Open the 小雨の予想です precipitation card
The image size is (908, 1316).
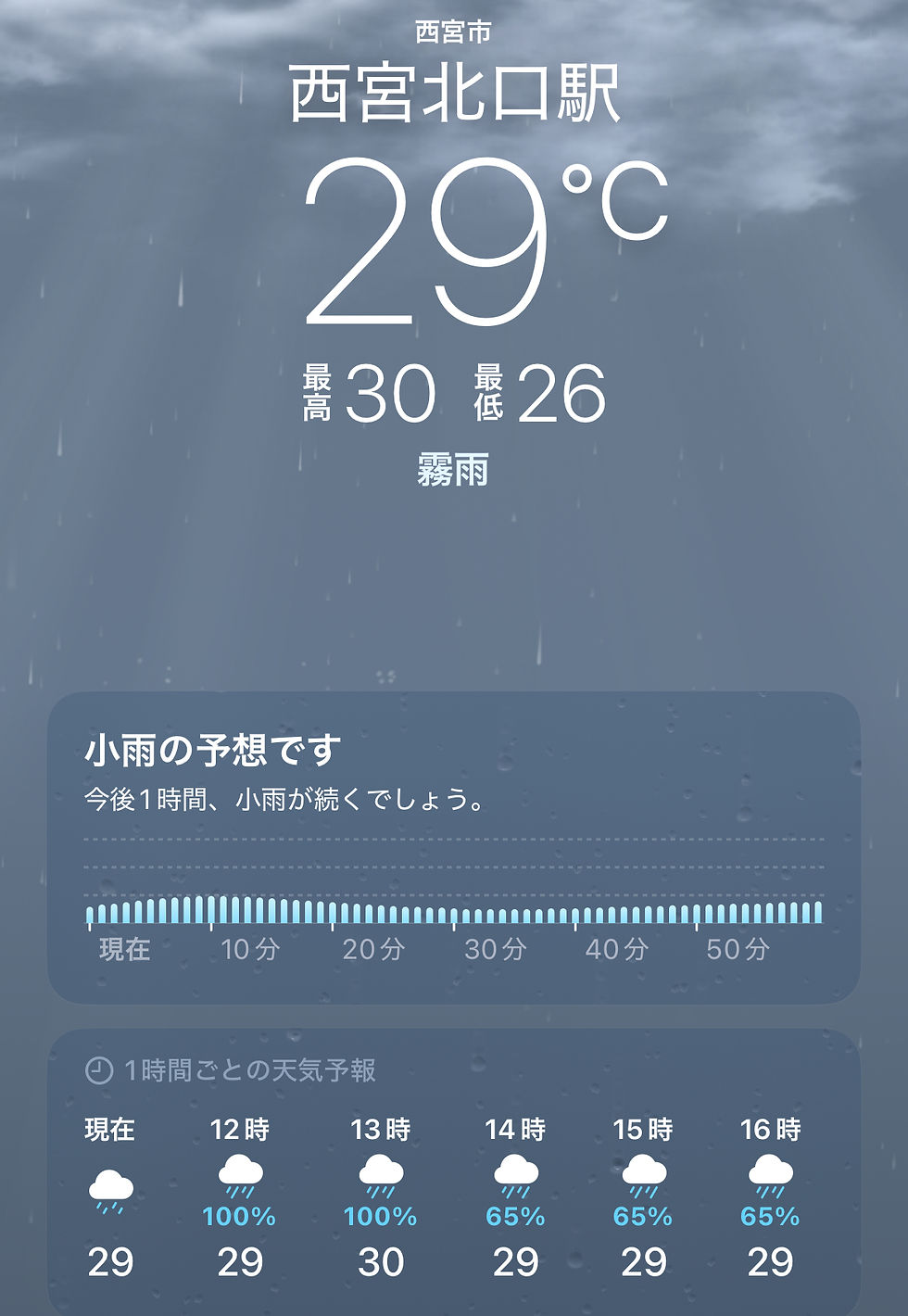tap(453, 846)
